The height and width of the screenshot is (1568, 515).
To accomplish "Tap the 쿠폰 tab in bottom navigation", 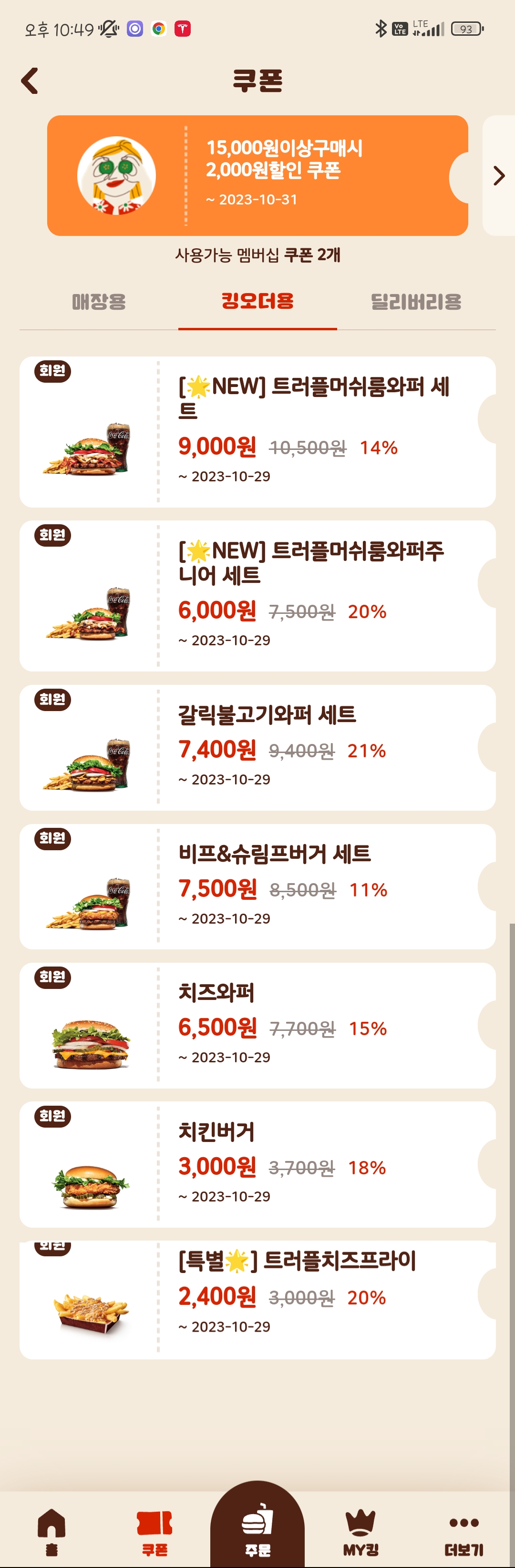I will coord(154,1531).
